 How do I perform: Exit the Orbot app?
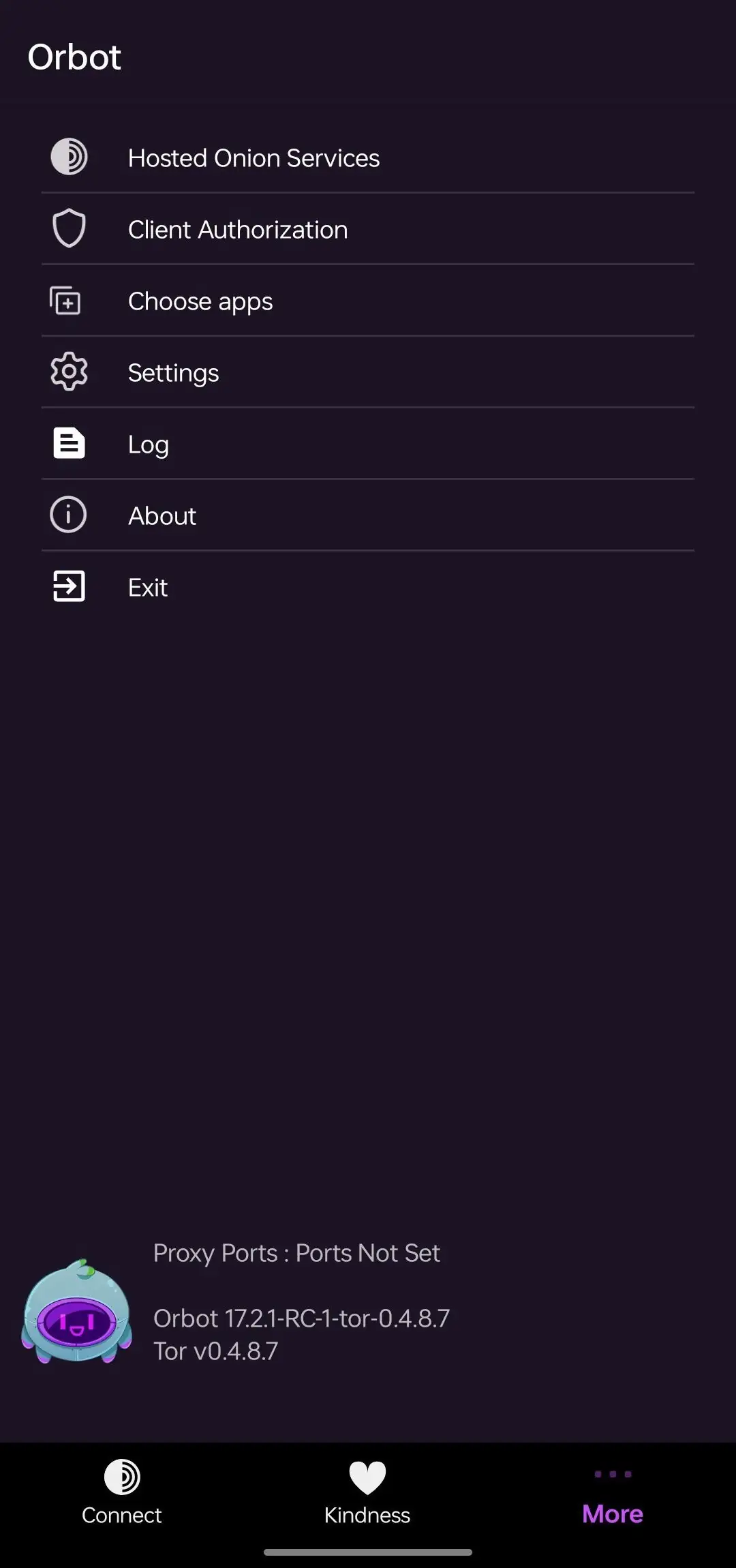click(147, 588)
